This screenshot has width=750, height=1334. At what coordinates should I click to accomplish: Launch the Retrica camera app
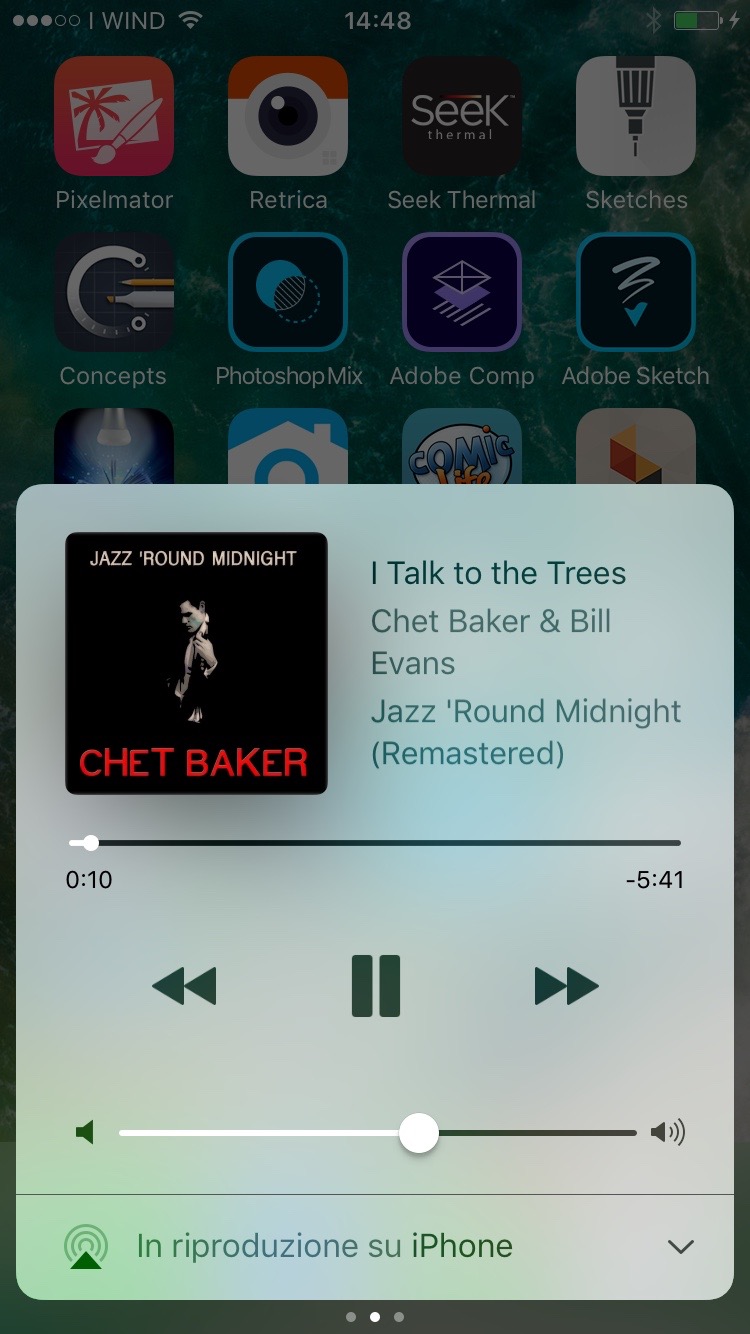(x=288, y=116)
